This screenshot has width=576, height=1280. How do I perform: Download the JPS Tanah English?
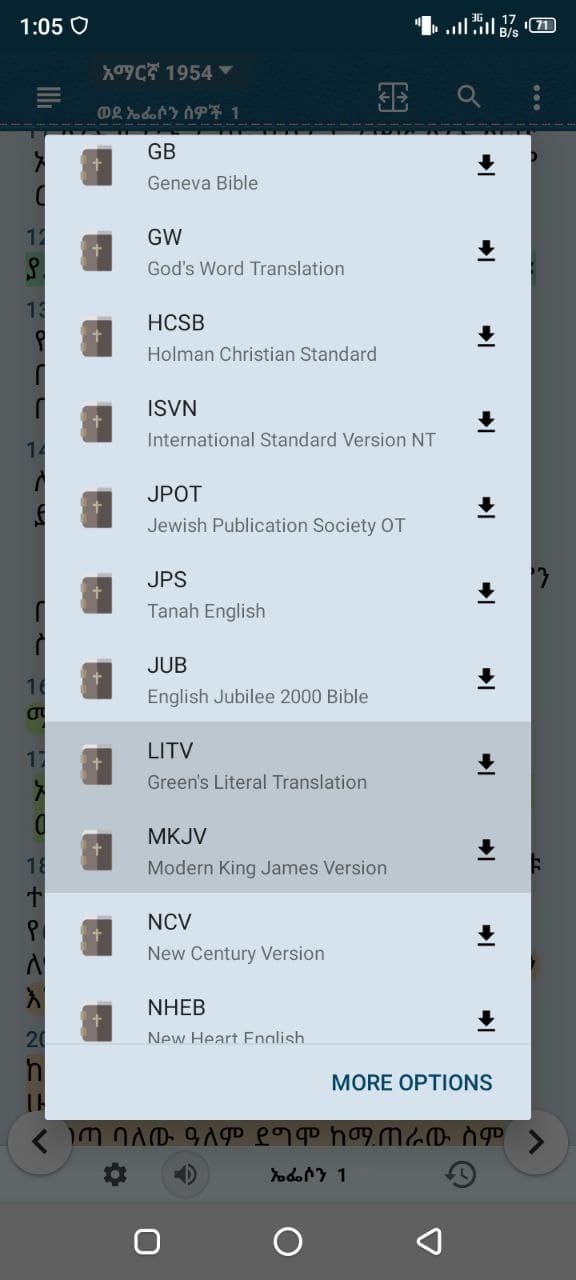(x=486, y=593)
